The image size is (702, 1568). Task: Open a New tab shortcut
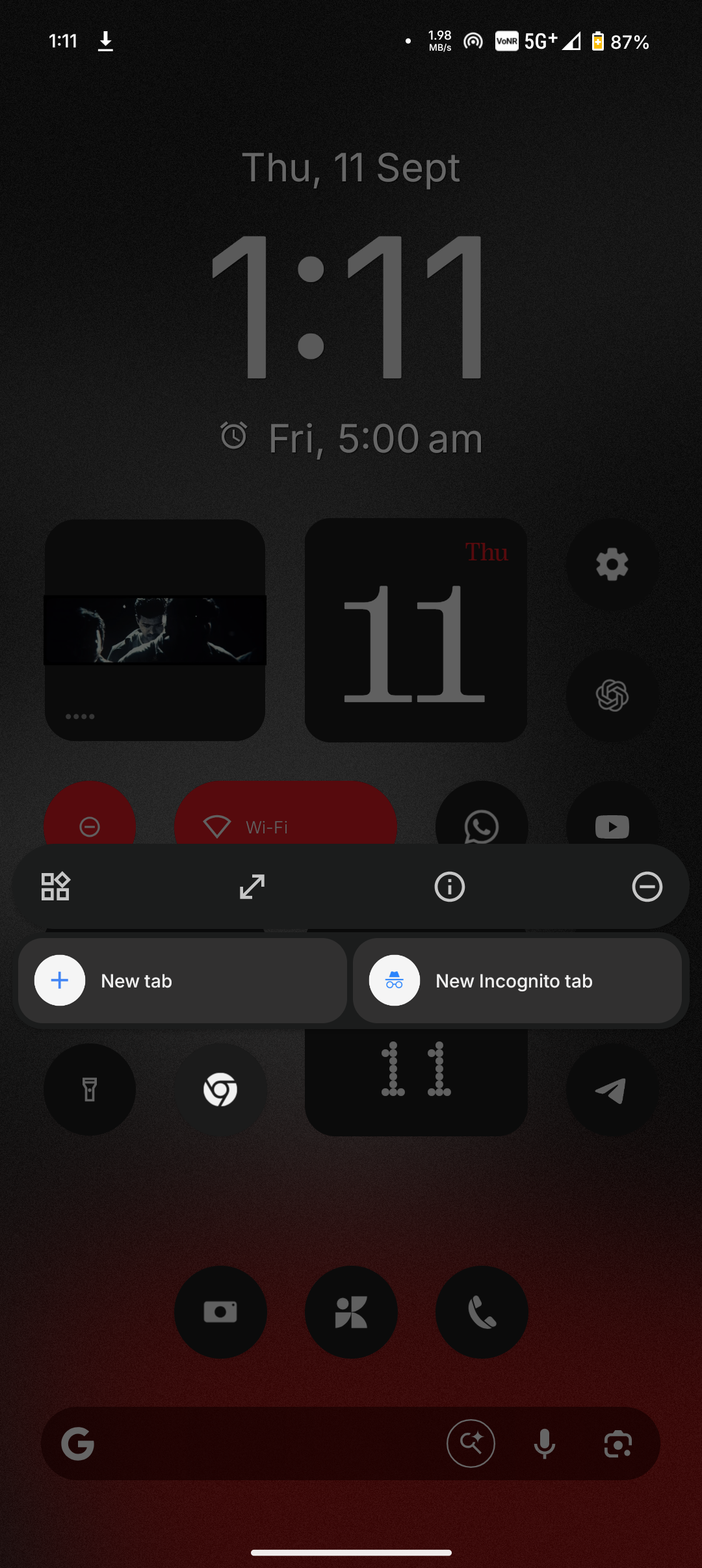pos(182,980)
